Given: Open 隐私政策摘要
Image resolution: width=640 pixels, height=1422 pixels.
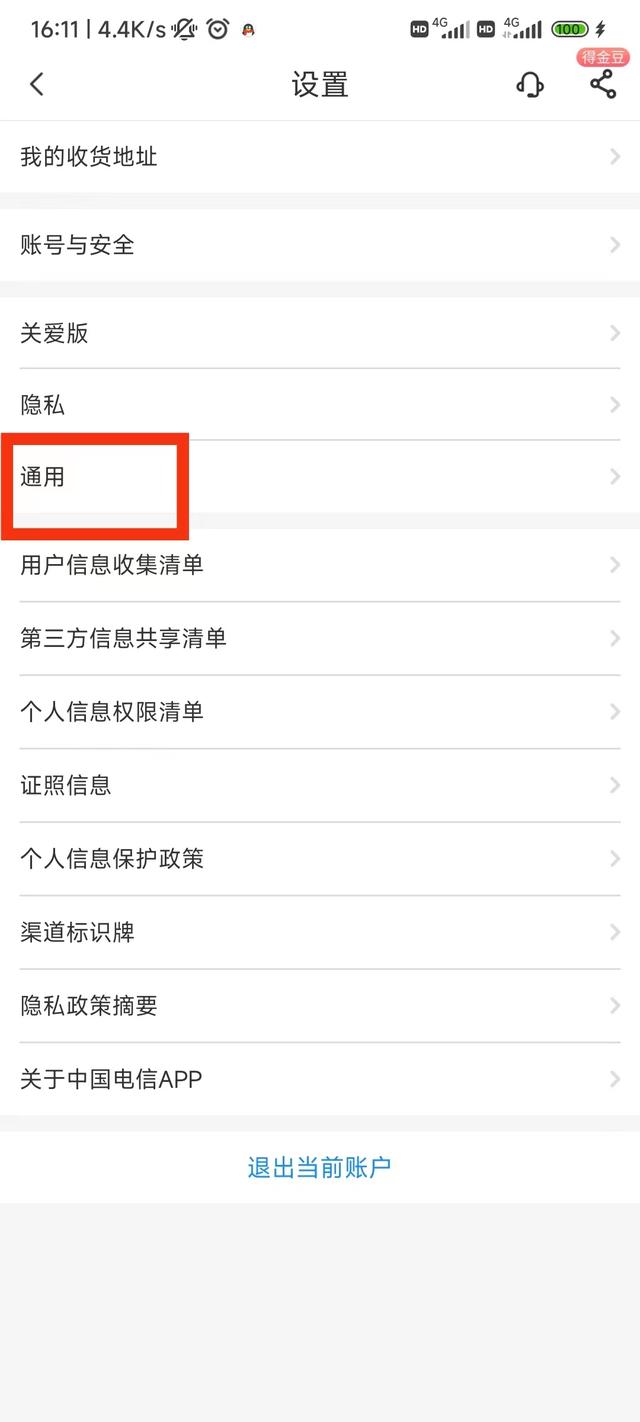Looking at the screenshot, I should pos(320,1006).
